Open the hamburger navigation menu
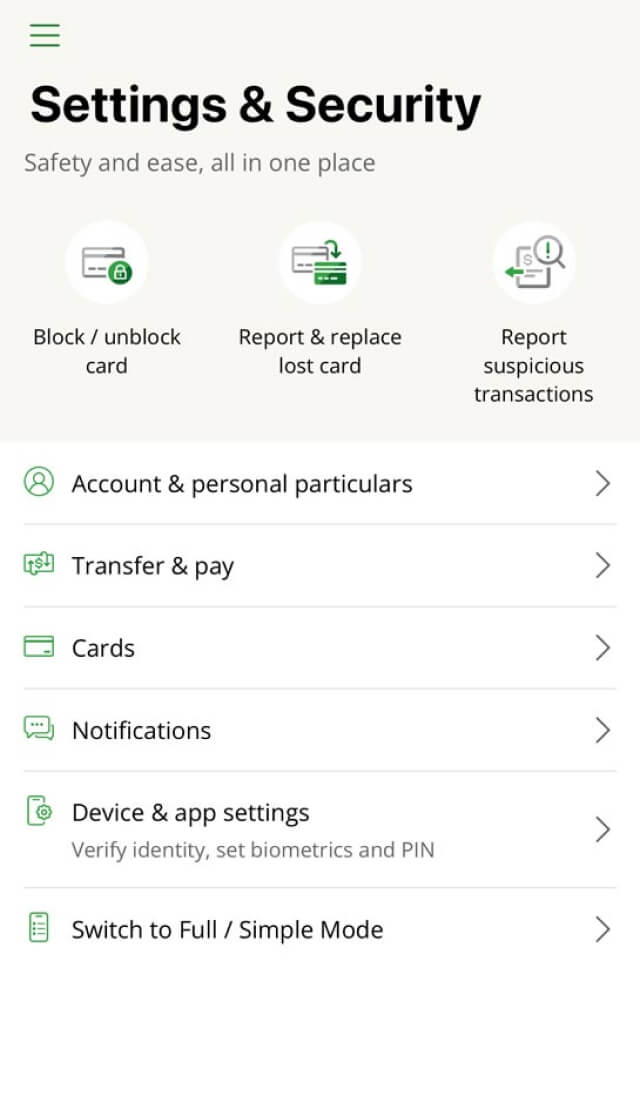The image size is (640, 1100). [45, 36]
